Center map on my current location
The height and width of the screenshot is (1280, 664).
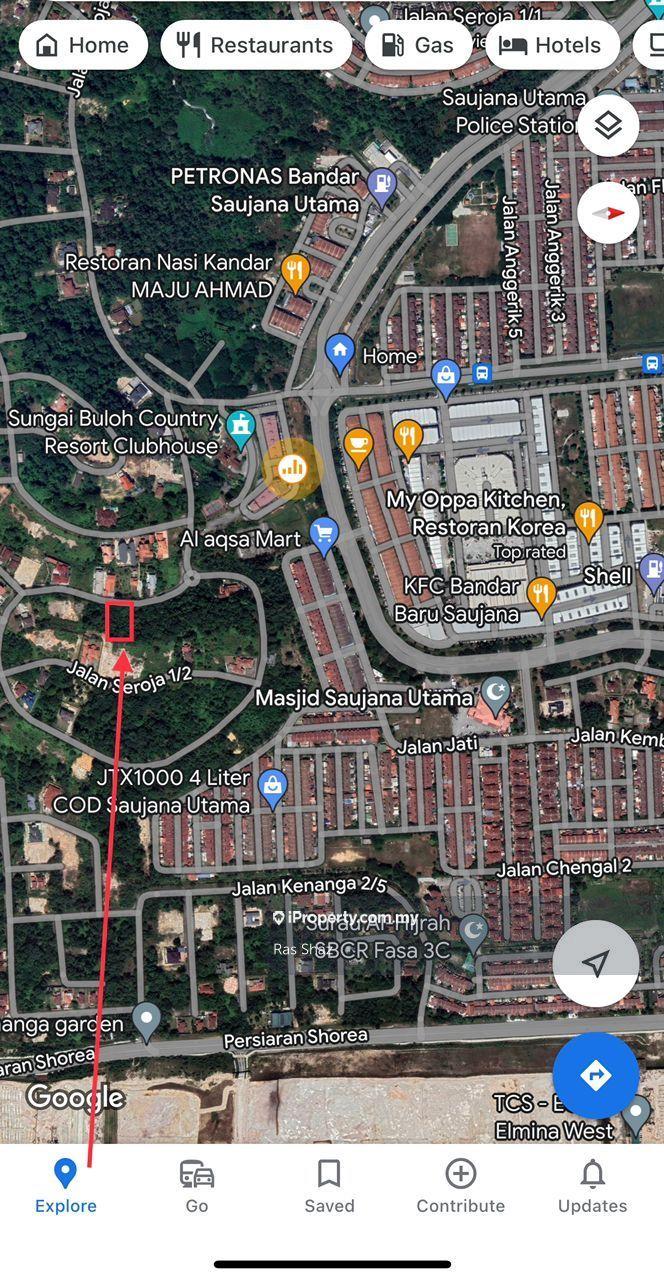596,963
